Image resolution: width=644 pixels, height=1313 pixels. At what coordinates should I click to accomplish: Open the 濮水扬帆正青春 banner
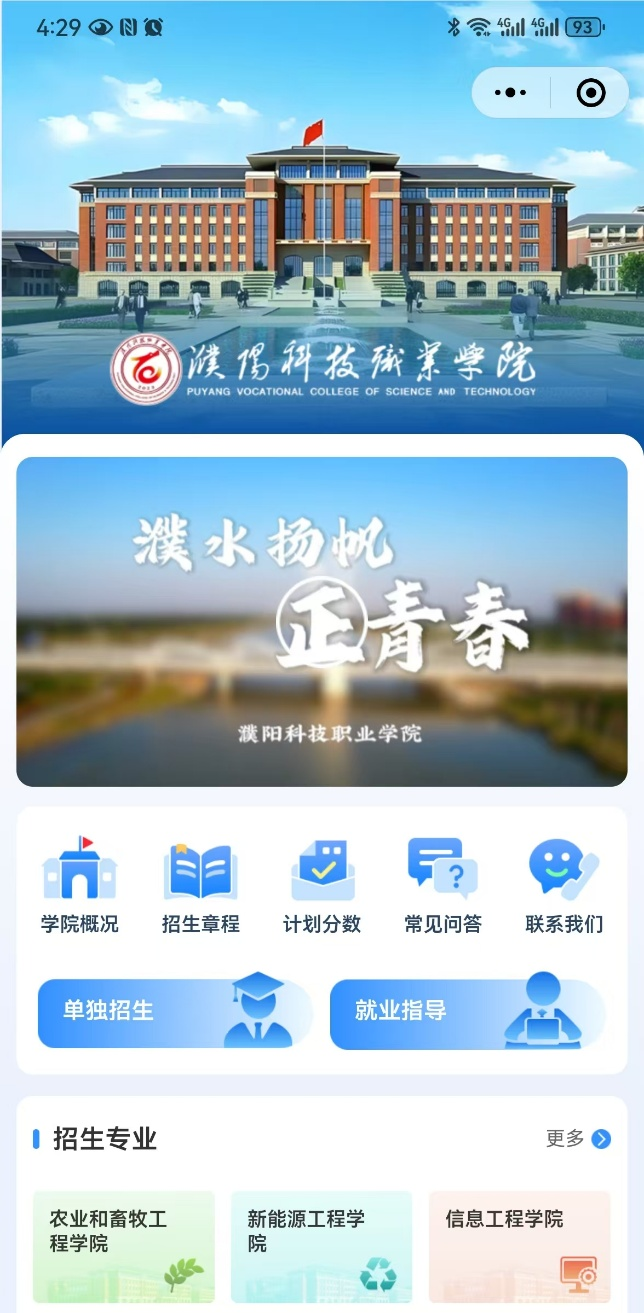[322, 621]
